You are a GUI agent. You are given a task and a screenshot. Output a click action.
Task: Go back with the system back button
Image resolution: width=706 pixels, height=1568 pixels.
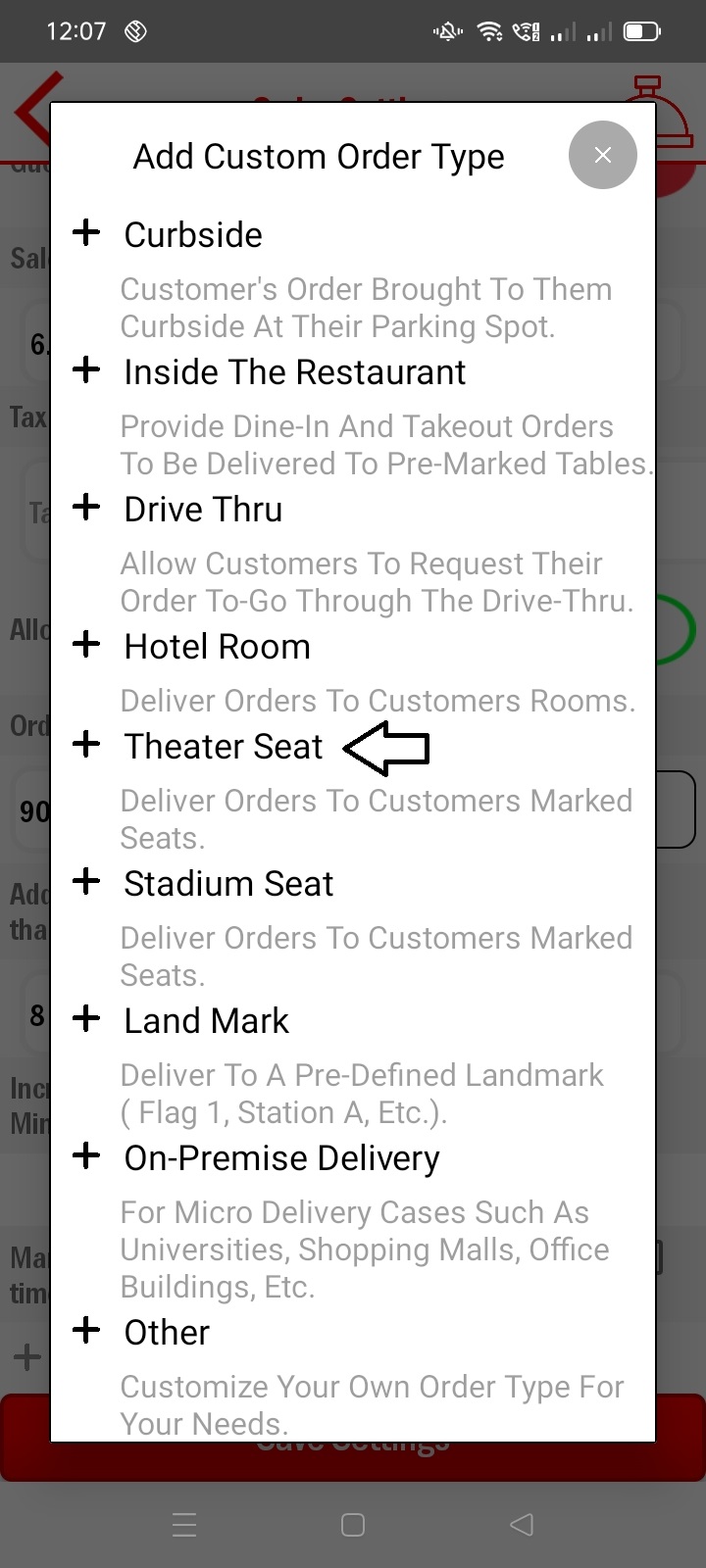[522, 1525]
